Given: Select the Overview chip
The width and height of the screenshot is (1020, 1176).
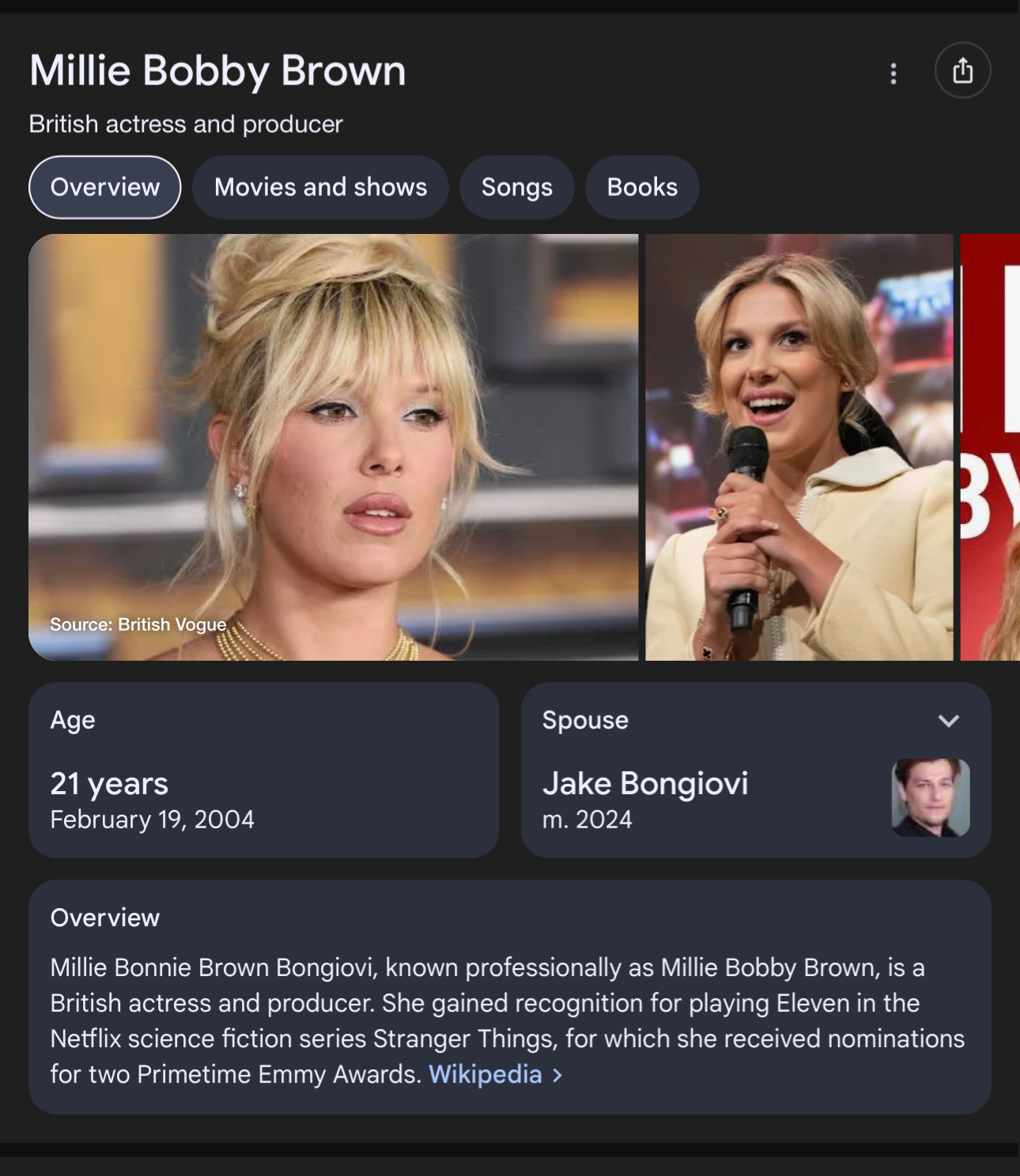Looking at the screenshot, I should 105,187.
